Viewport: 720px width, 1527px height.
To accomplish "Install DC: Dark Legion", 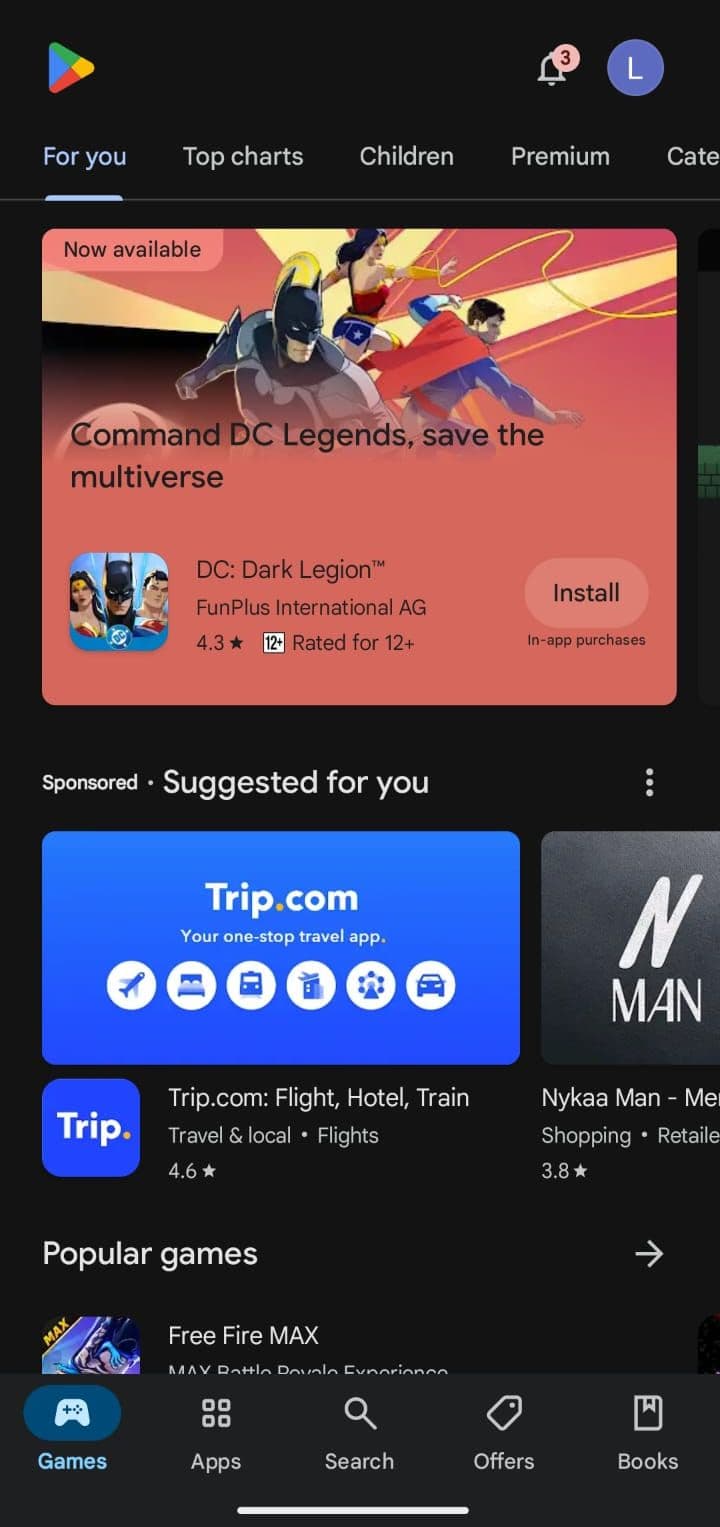I will (x=586, y=593).
